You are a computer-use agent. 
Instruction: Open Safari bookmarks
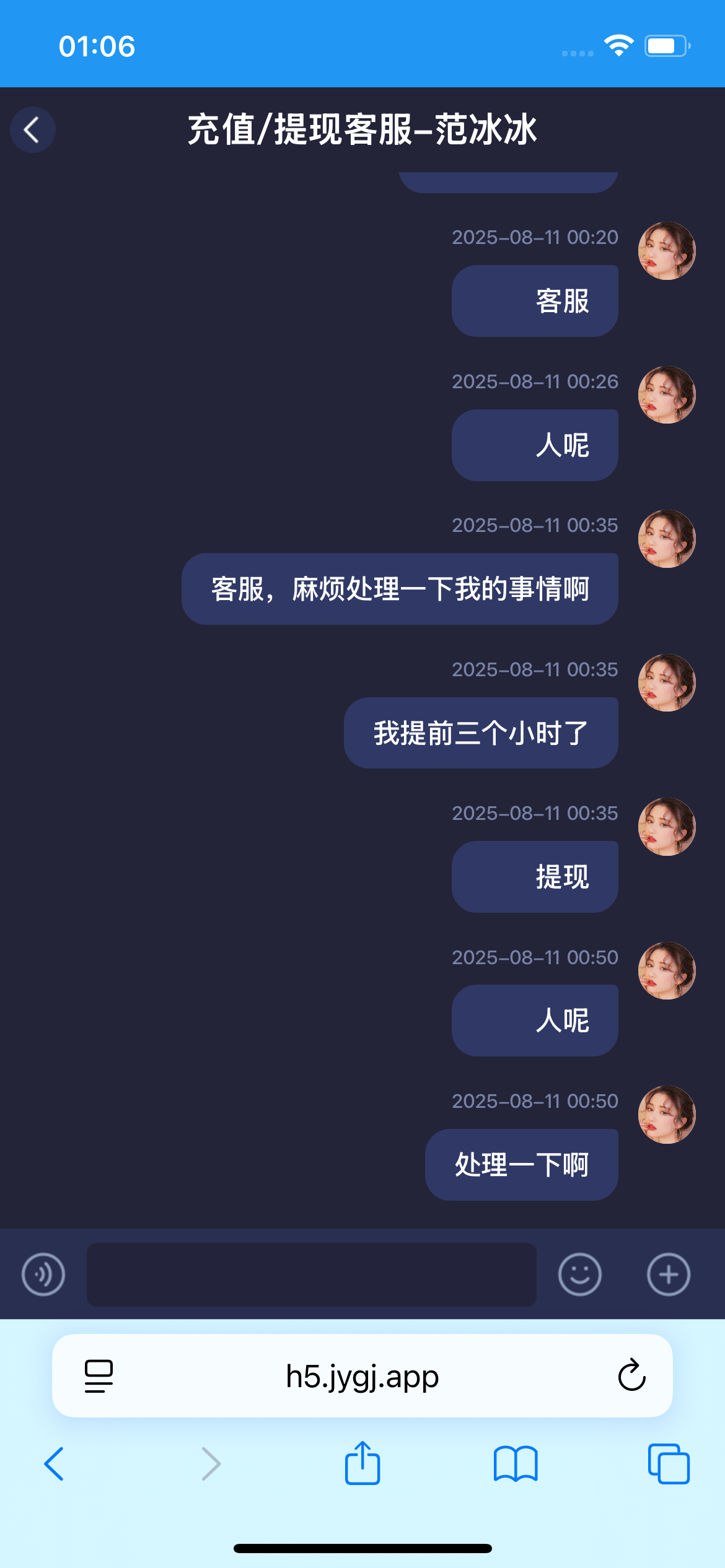(516, 1464)
